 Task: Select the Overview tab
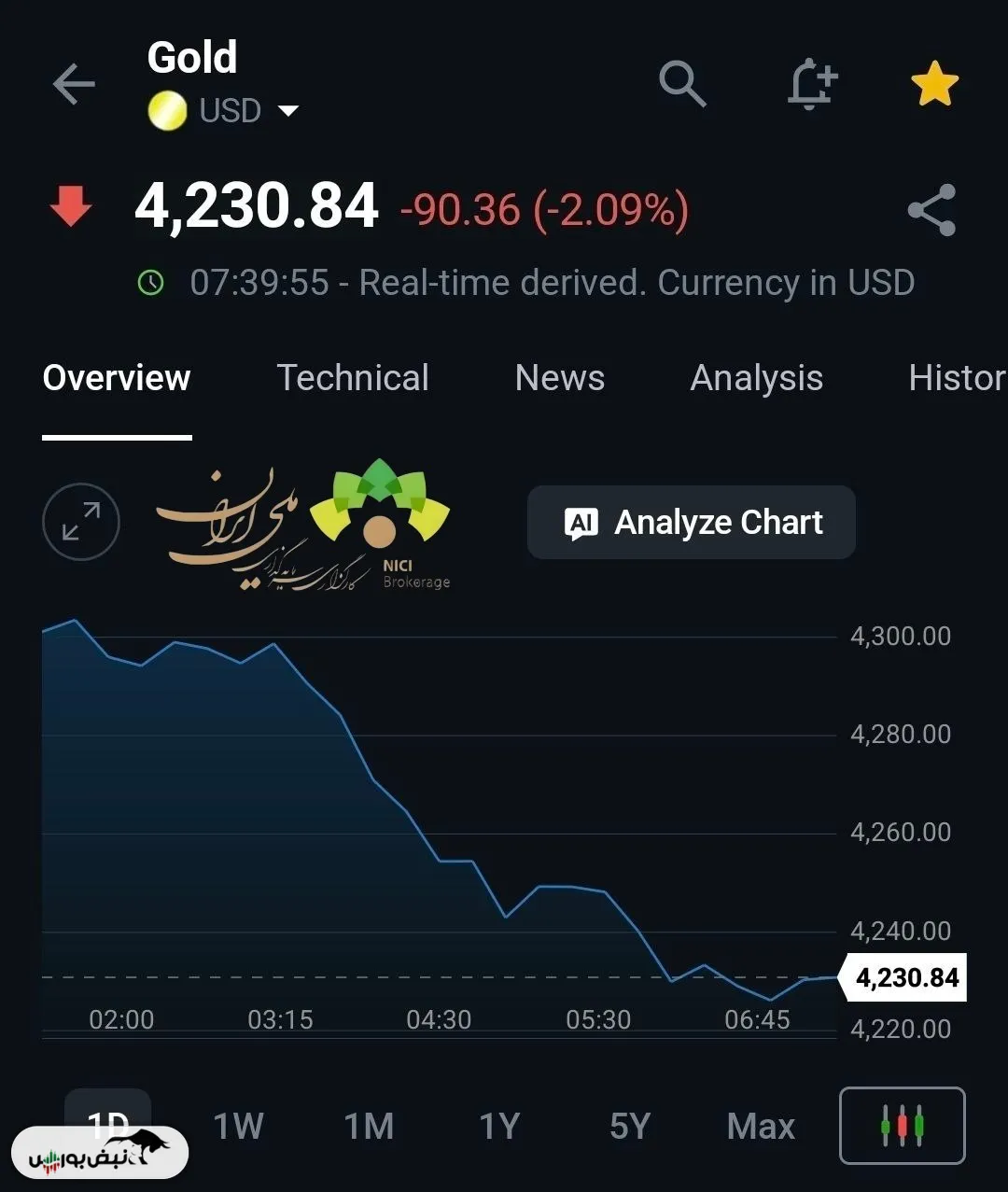click(x=117, y=378)
